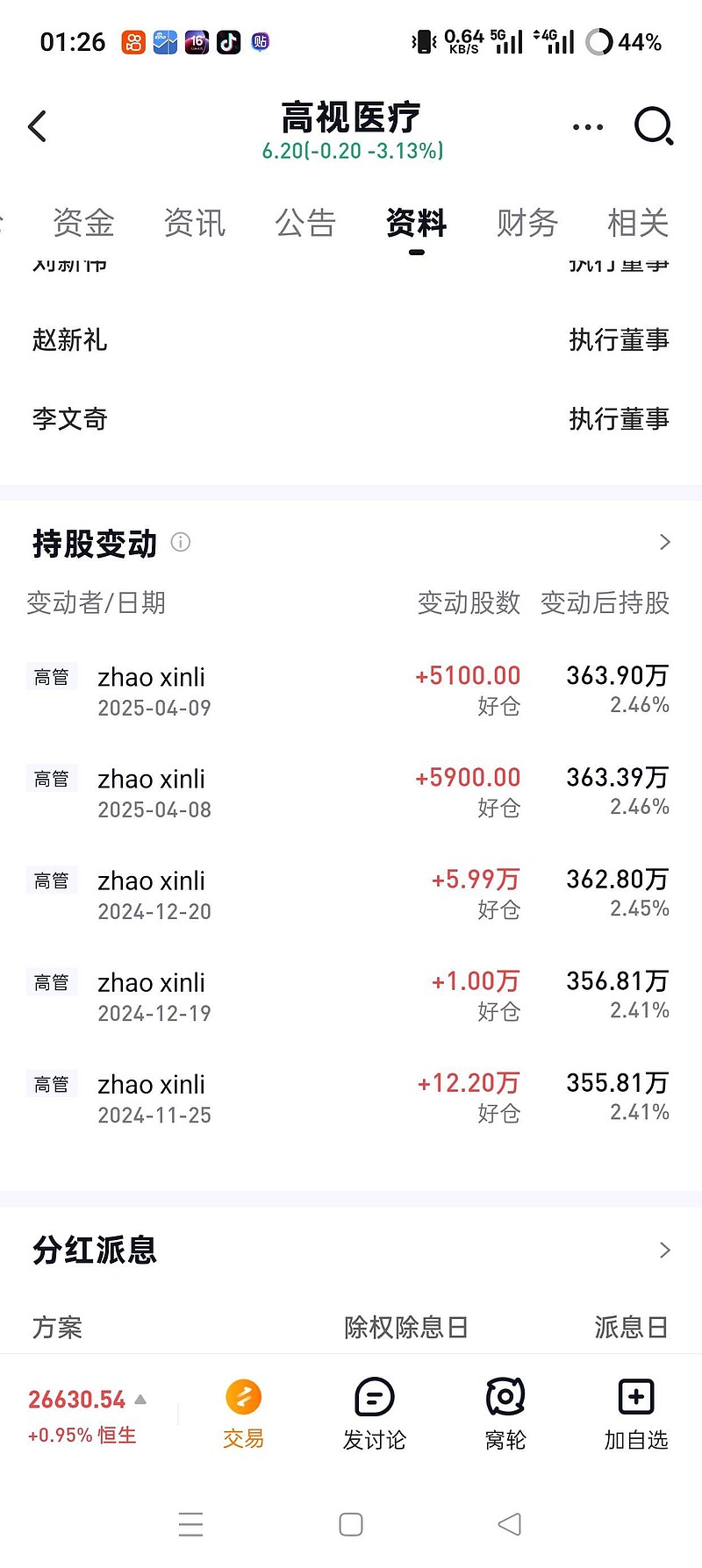Add this stock via 加自选
Screen dimensions: 702x1568
pyautogui.click(x=635, y=1414)
